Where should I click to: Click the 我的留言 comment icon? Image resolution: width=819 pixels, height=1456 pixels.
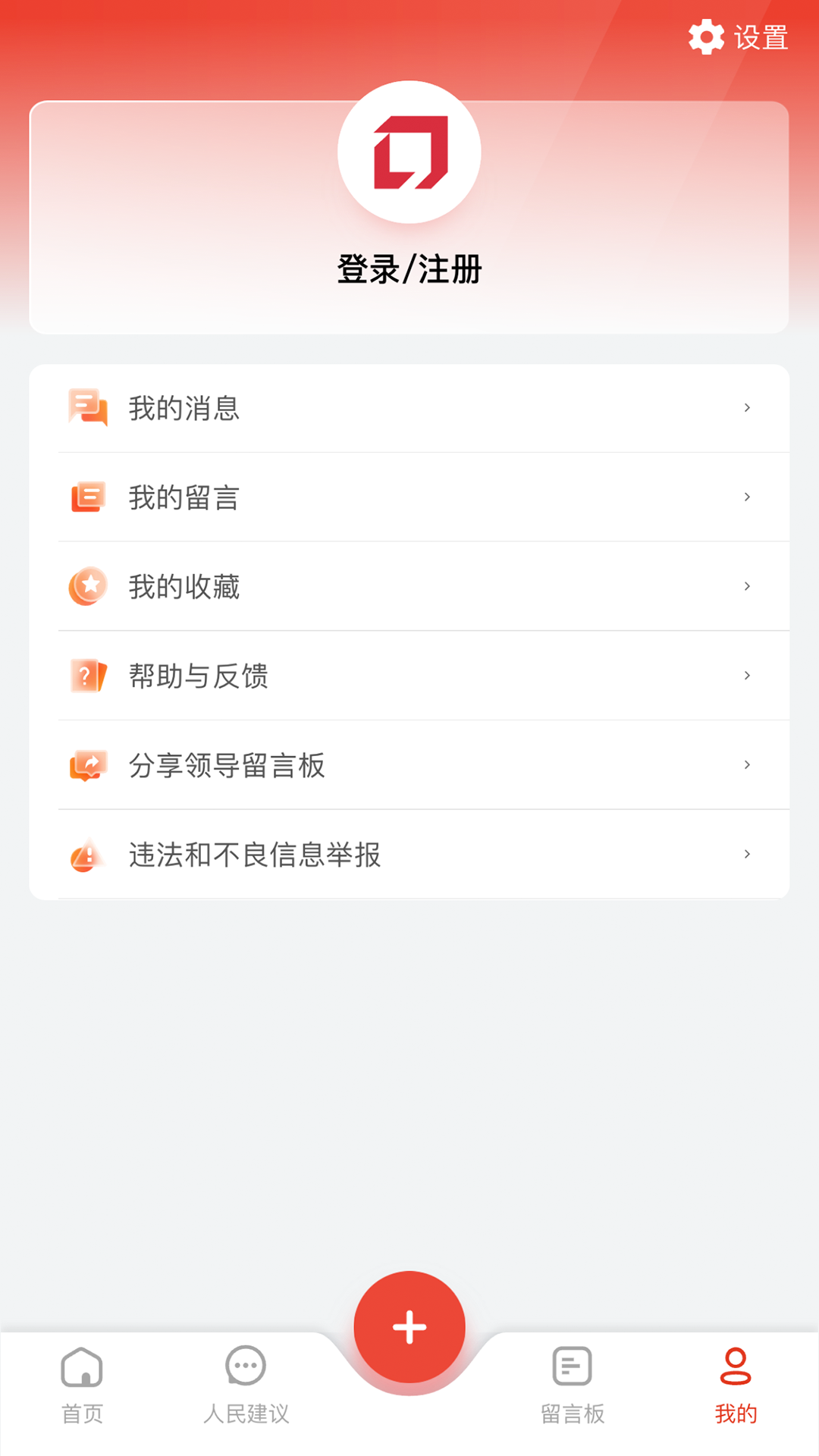[x=87, y=497]
